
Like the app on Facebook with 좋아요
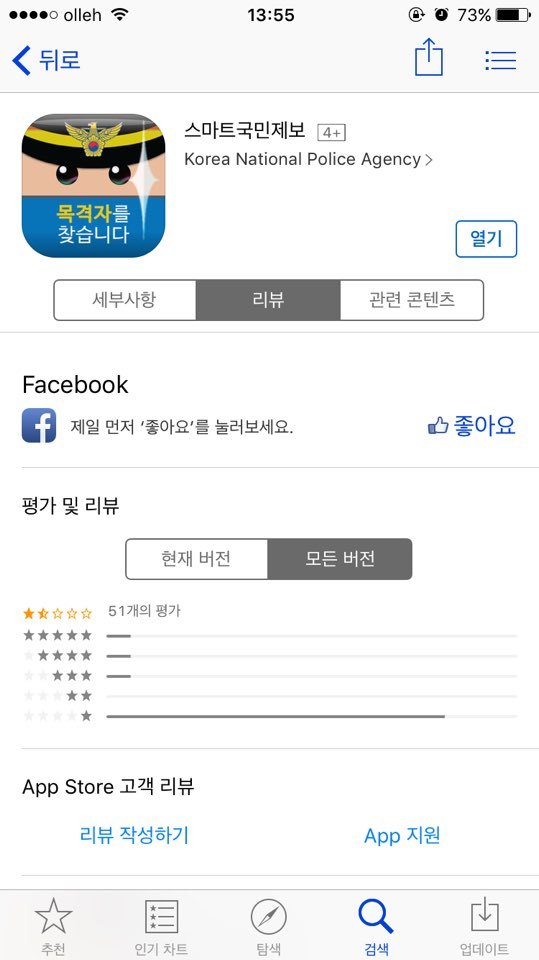click(x=472, y=426)
